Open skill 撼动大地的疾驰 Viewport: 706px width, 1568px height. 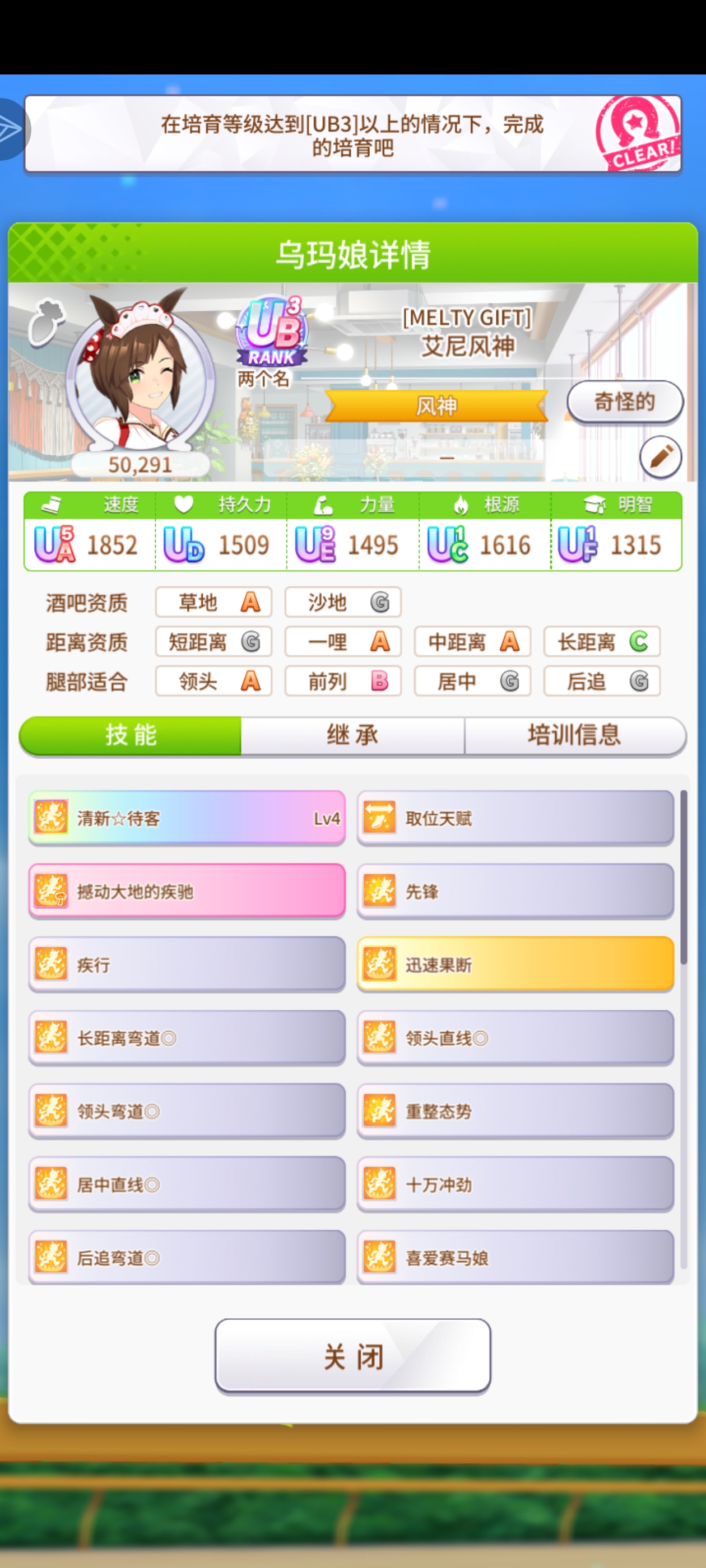pos(187,891)
